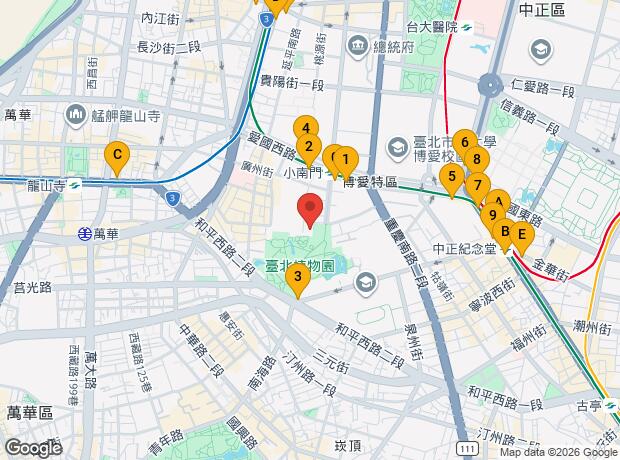Select the orange marker numbered 5

tap(452, 180)
